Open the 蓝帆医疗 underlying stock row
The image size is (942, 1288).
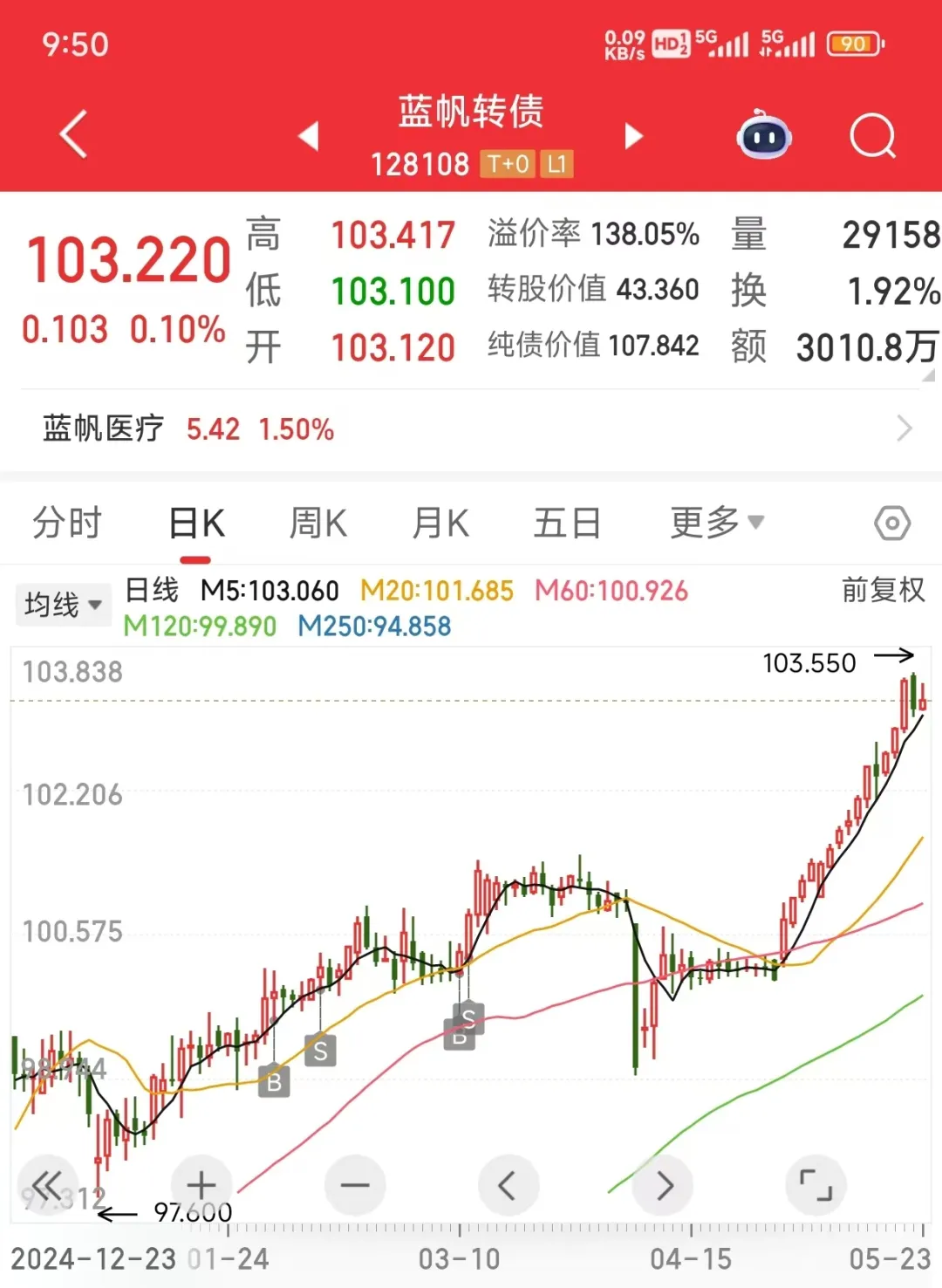pyautogui.click(x=471, y=429)
